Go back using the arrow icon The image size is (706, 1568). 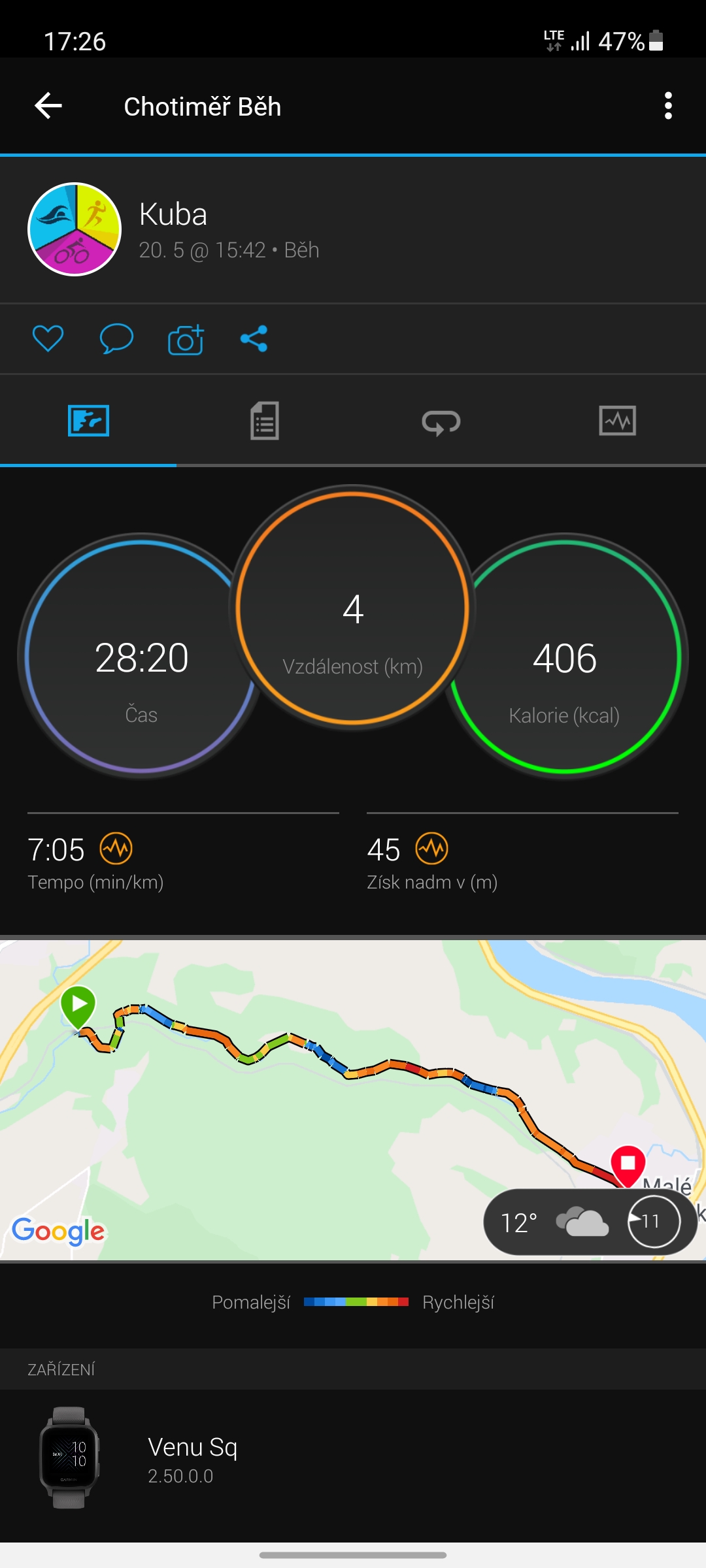tap(48, 106)
